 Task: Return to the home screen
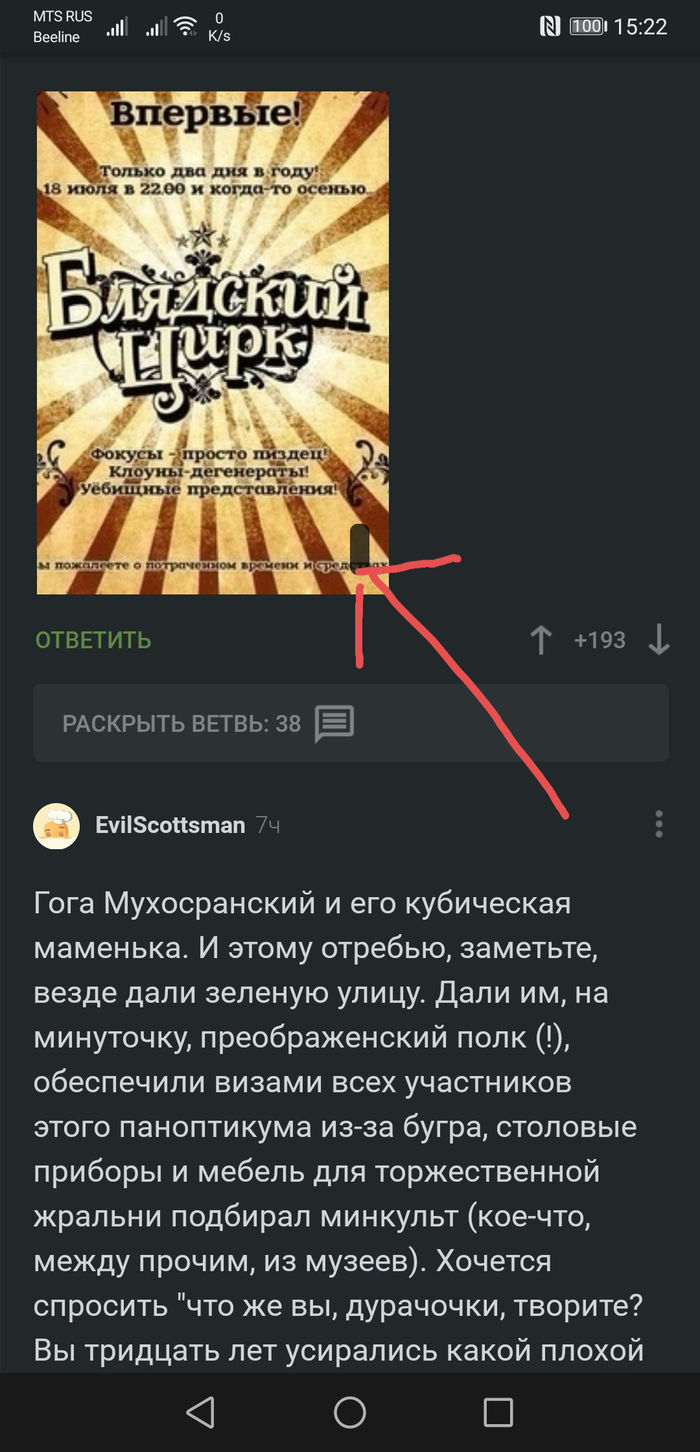click(350, 1412)
